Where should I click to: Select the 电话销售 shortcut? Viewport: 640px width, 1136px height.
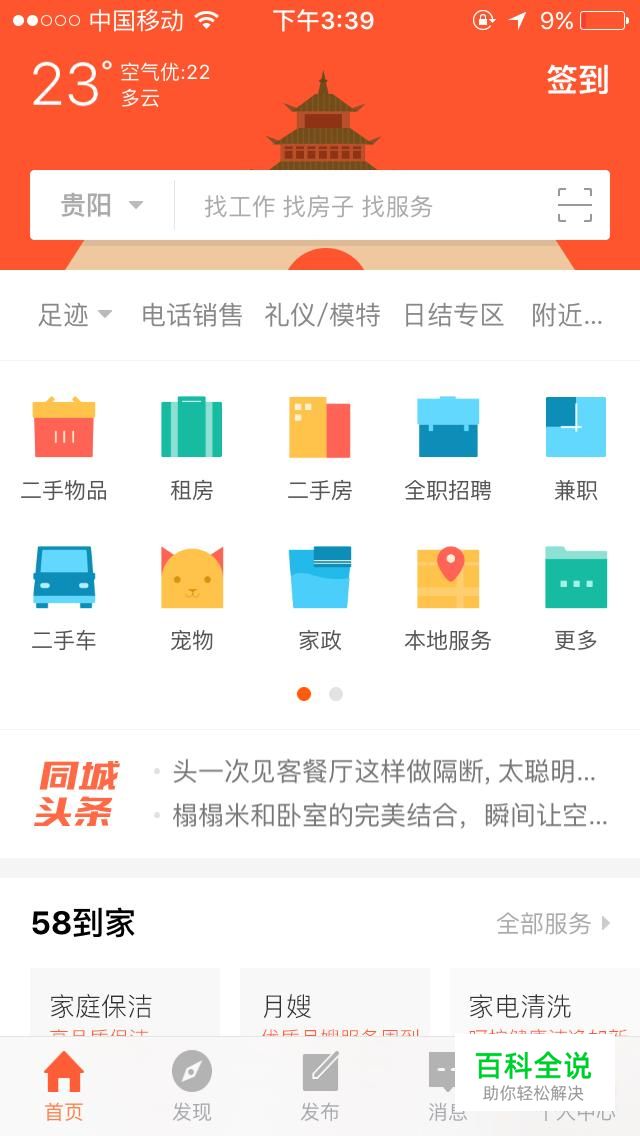pos(192,316)
